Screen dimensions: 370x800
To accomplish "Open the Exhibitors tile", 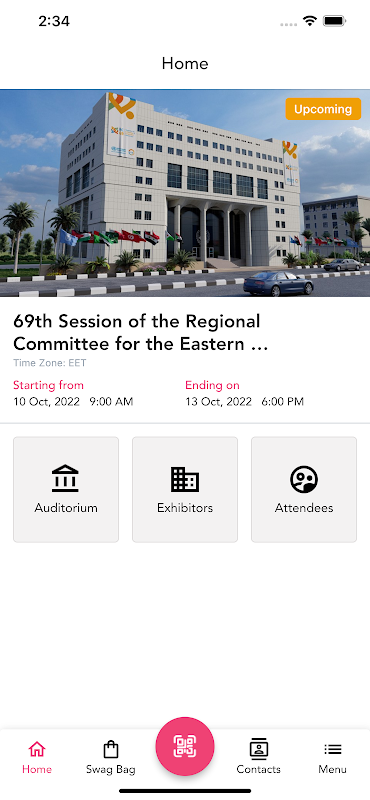I will click(x=185, y=489).
